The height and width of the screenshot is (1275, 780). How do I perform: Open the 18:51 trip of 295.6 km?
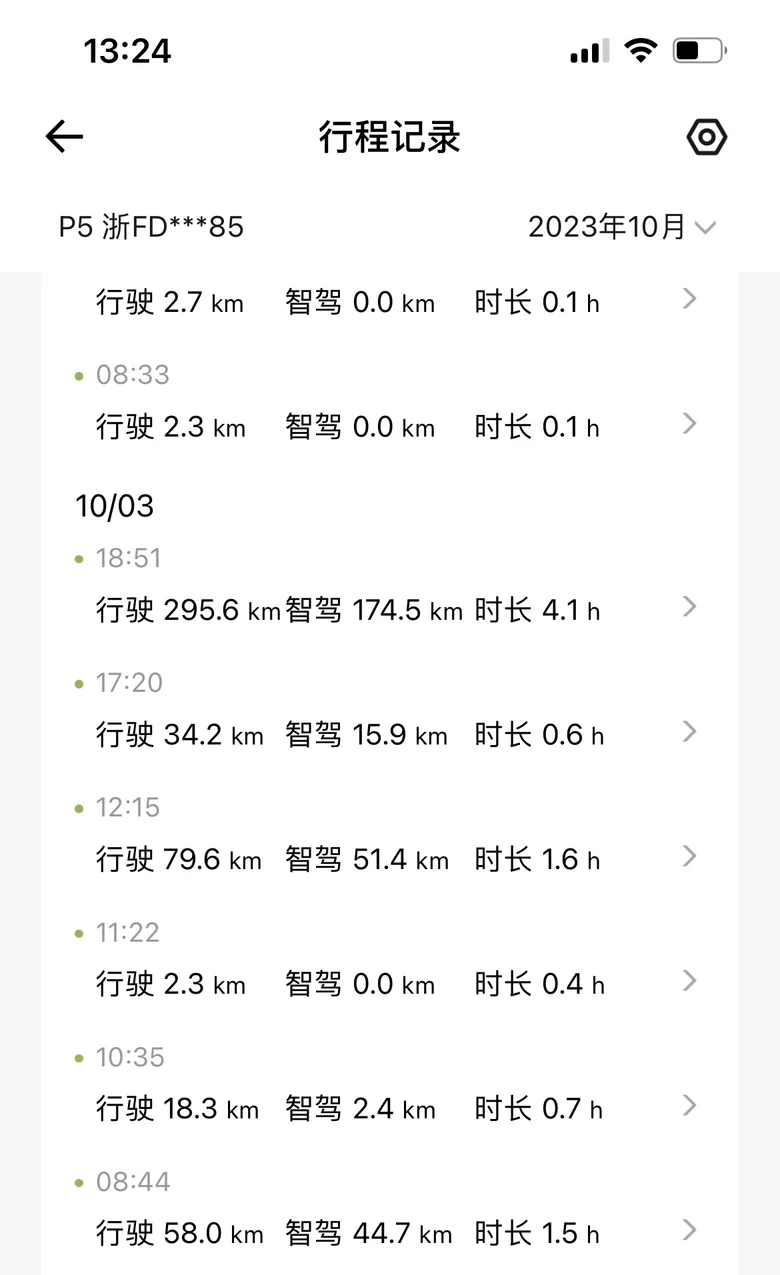point(390,590)
